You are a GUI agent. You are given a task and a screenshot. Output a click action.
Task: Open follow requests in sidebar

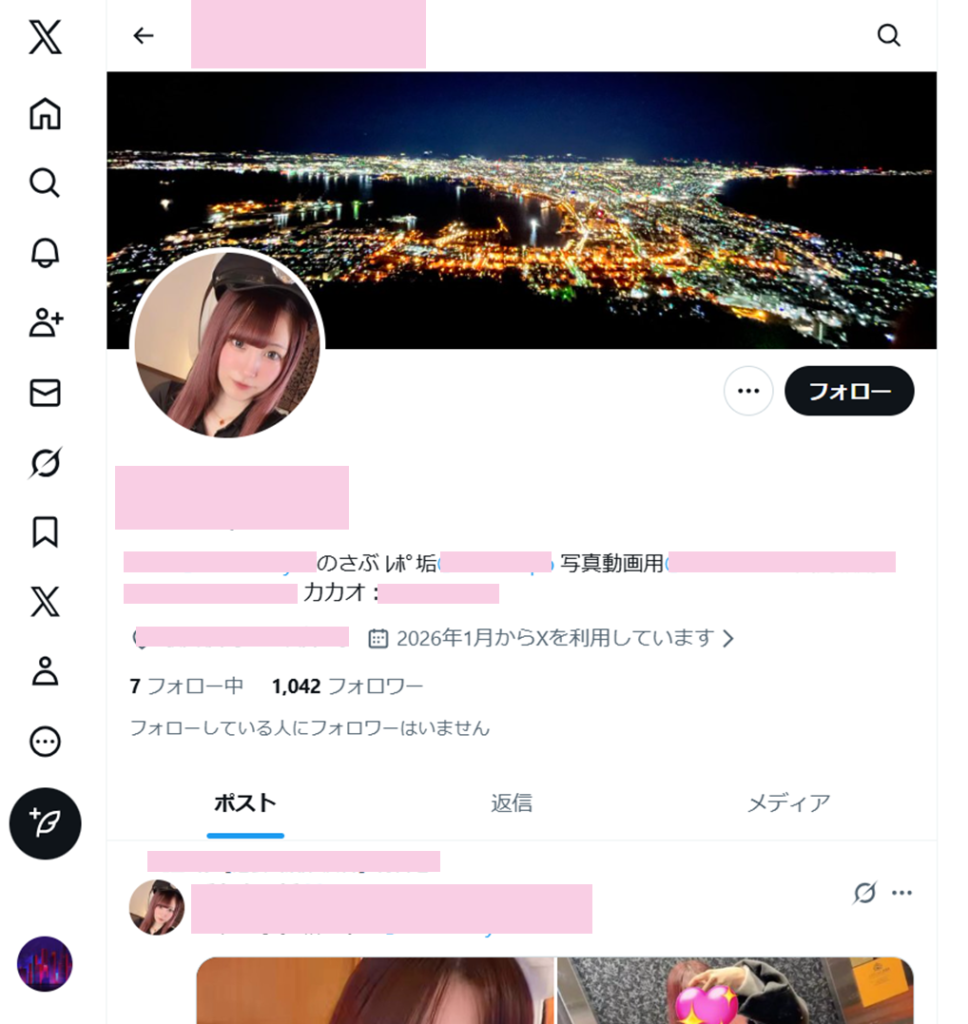tap(45, 322)
